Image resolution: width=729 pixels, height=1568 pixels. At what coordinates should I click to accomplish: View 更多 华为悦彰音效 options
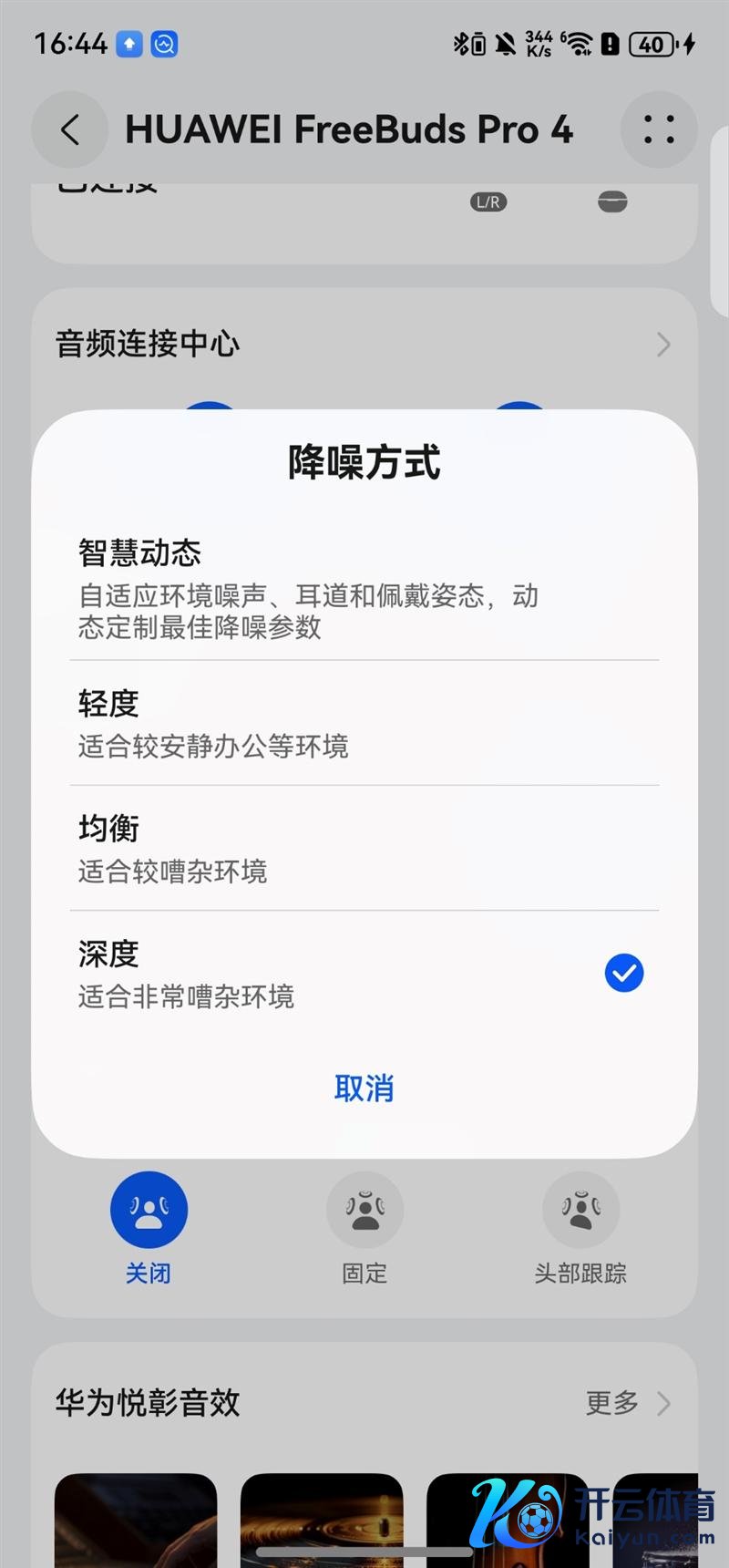[627, 1402]
